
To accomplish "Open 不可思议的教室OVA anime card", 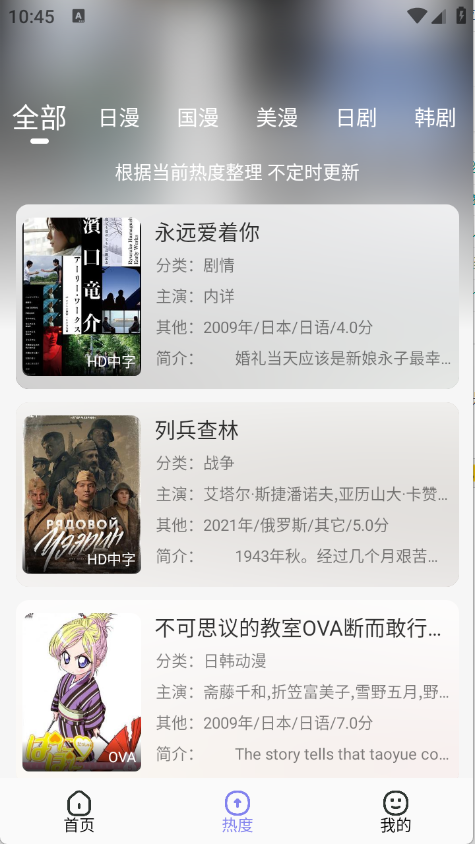I will (238, 689).
